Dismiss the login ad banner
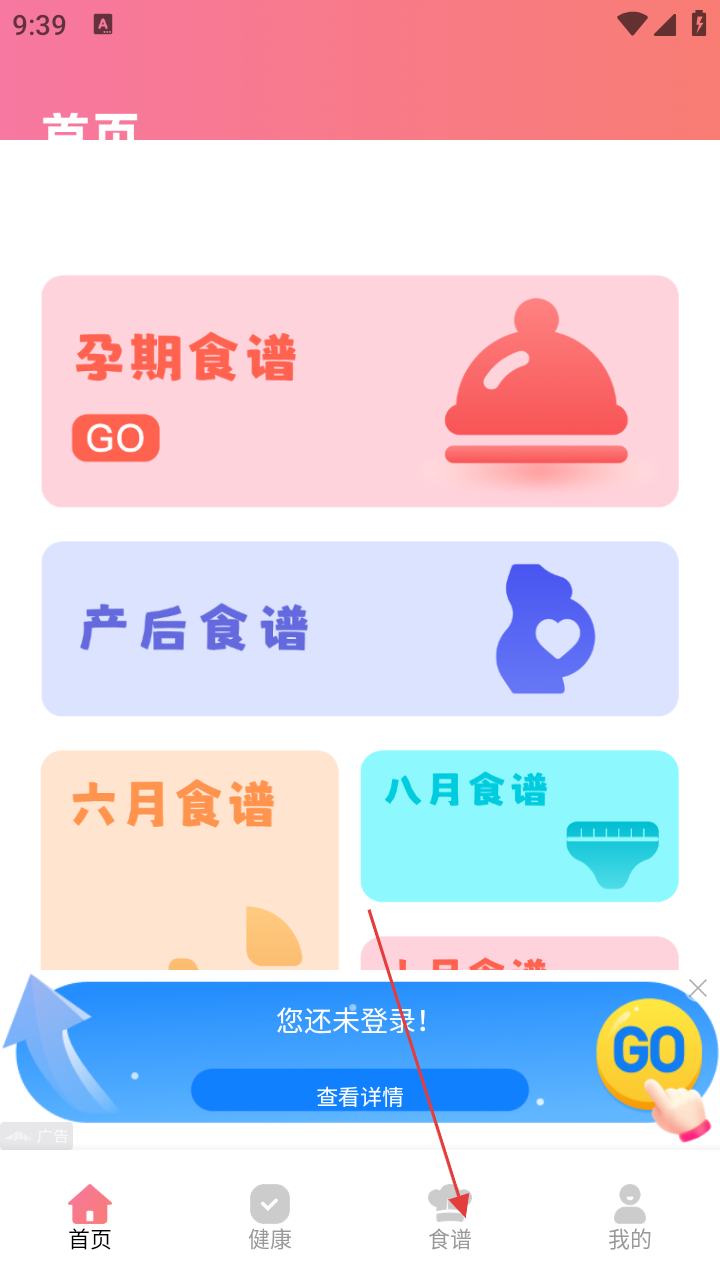Image resolution: width=720 pixels, height=1280 pixels. 697,988
